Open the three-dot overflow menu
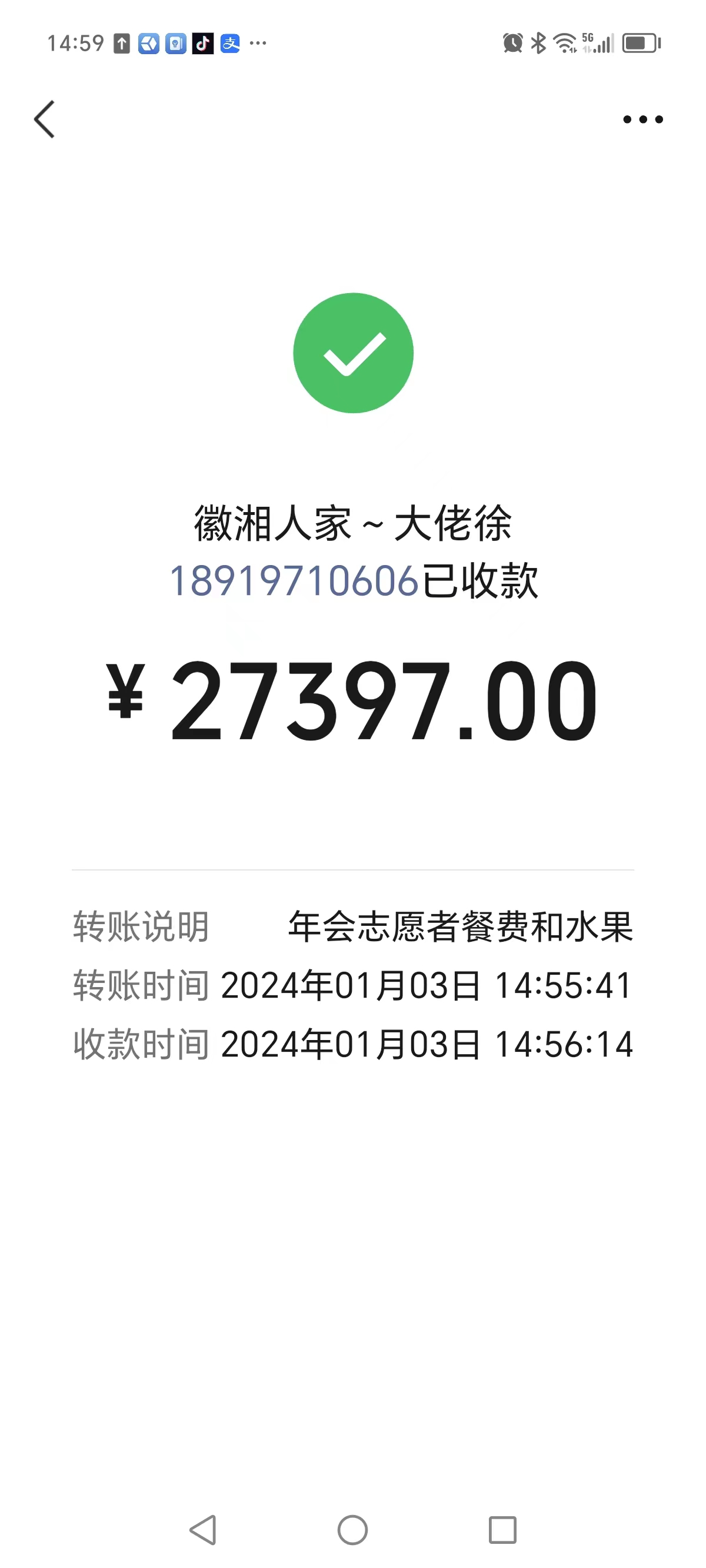 [642, 119]
